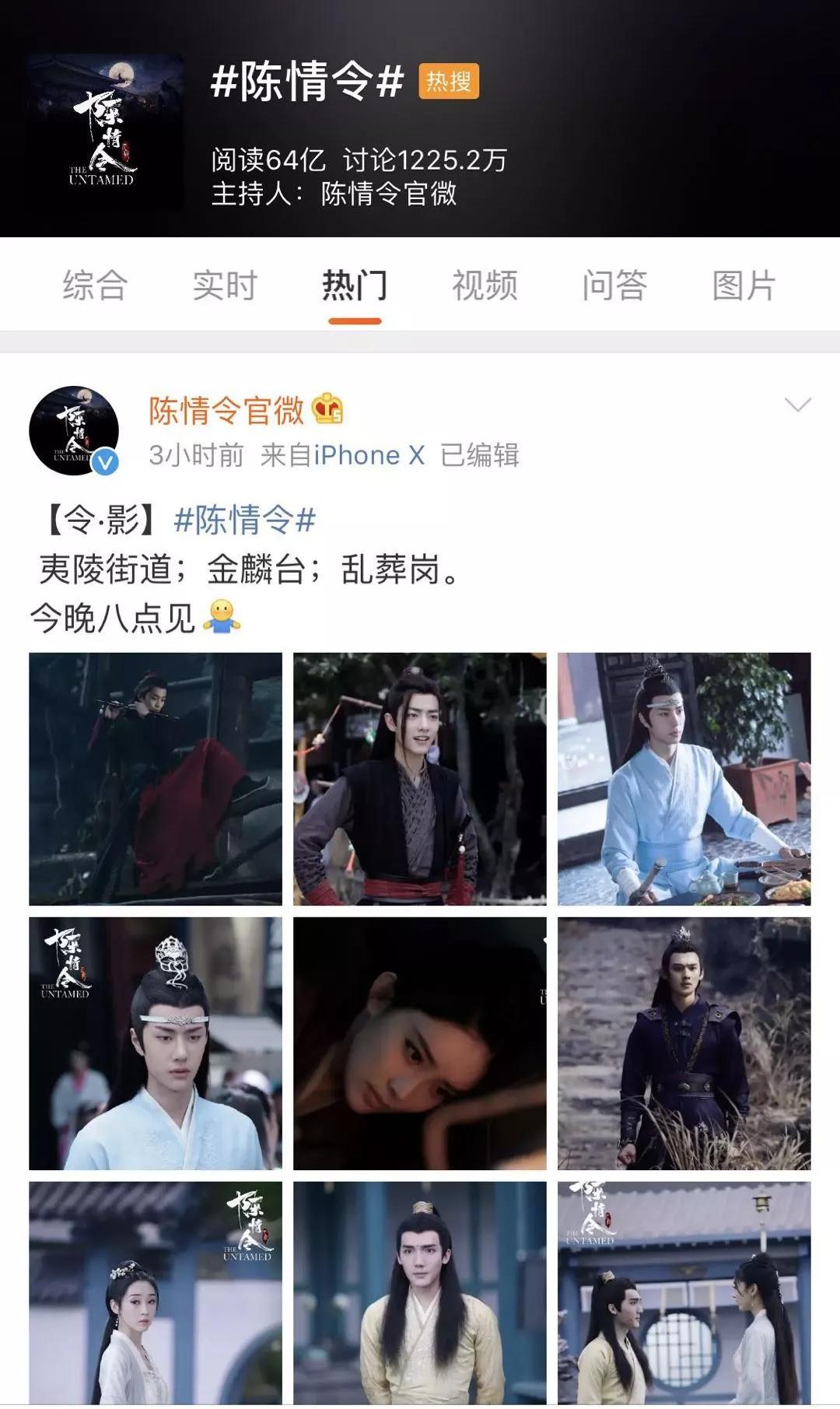Open photo of couple facing each other
Screen dimensions: 840x1409
click(x=684, y=1292)
